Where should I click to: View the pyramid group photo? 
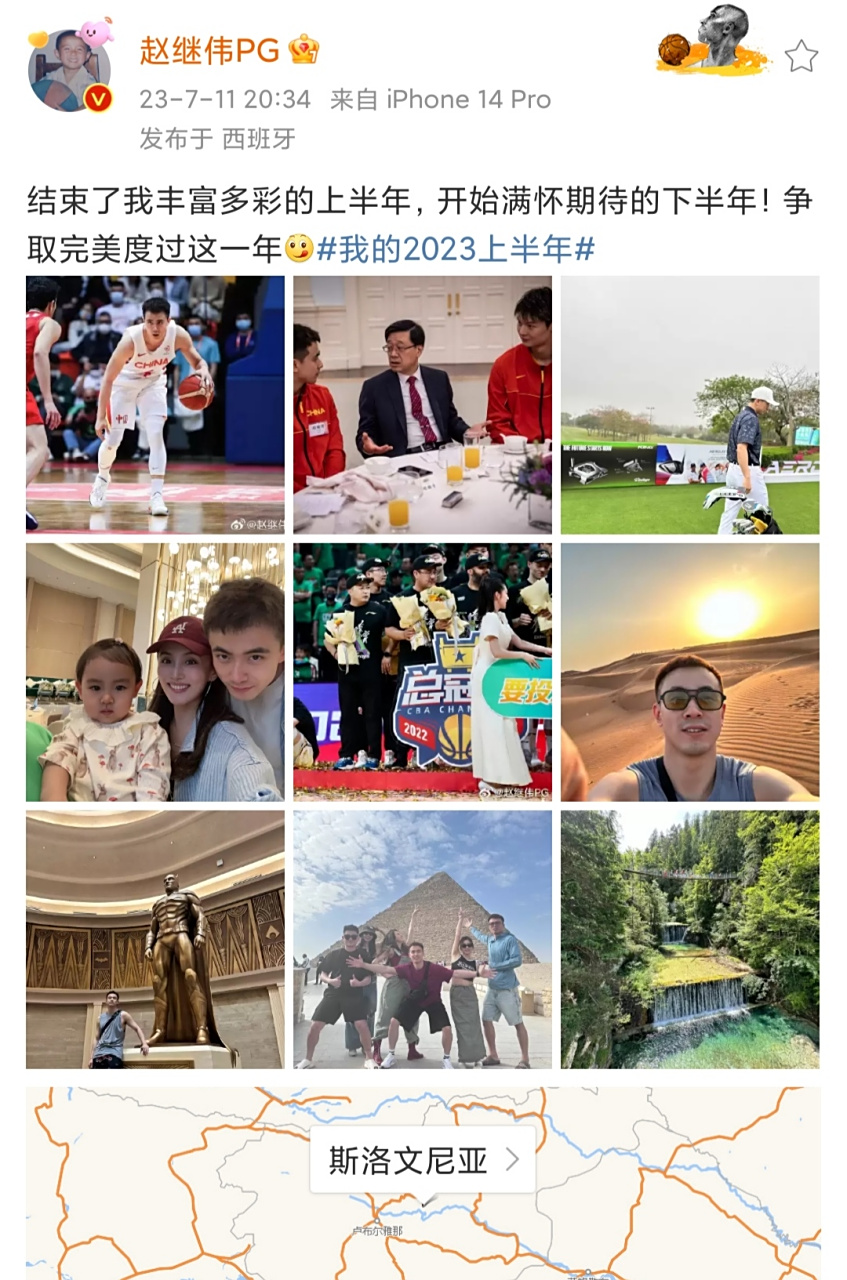(422, 939)
